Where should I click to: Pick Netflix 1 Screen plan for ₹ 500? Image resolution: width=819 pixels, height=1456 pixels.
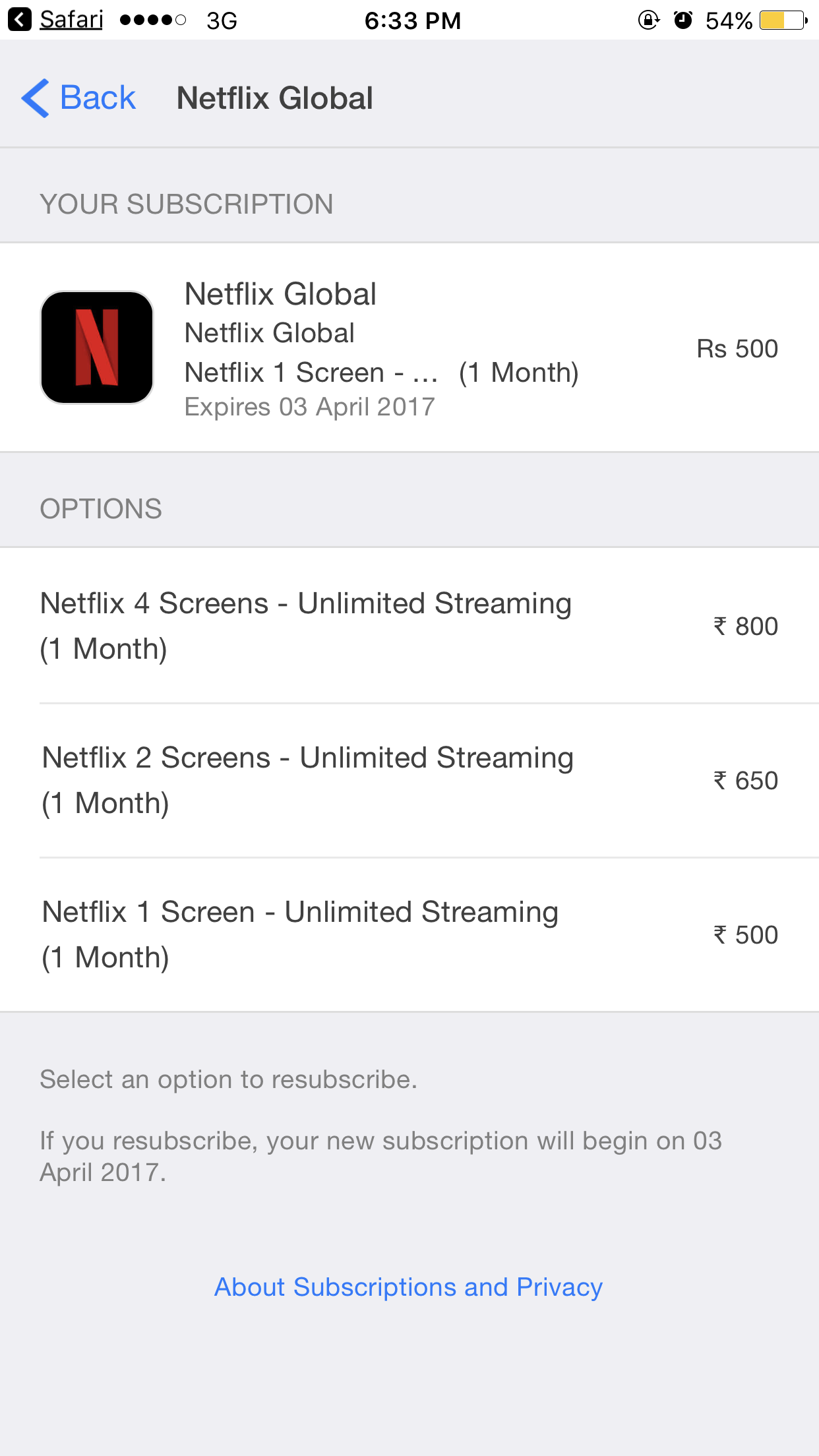(409, 934)
